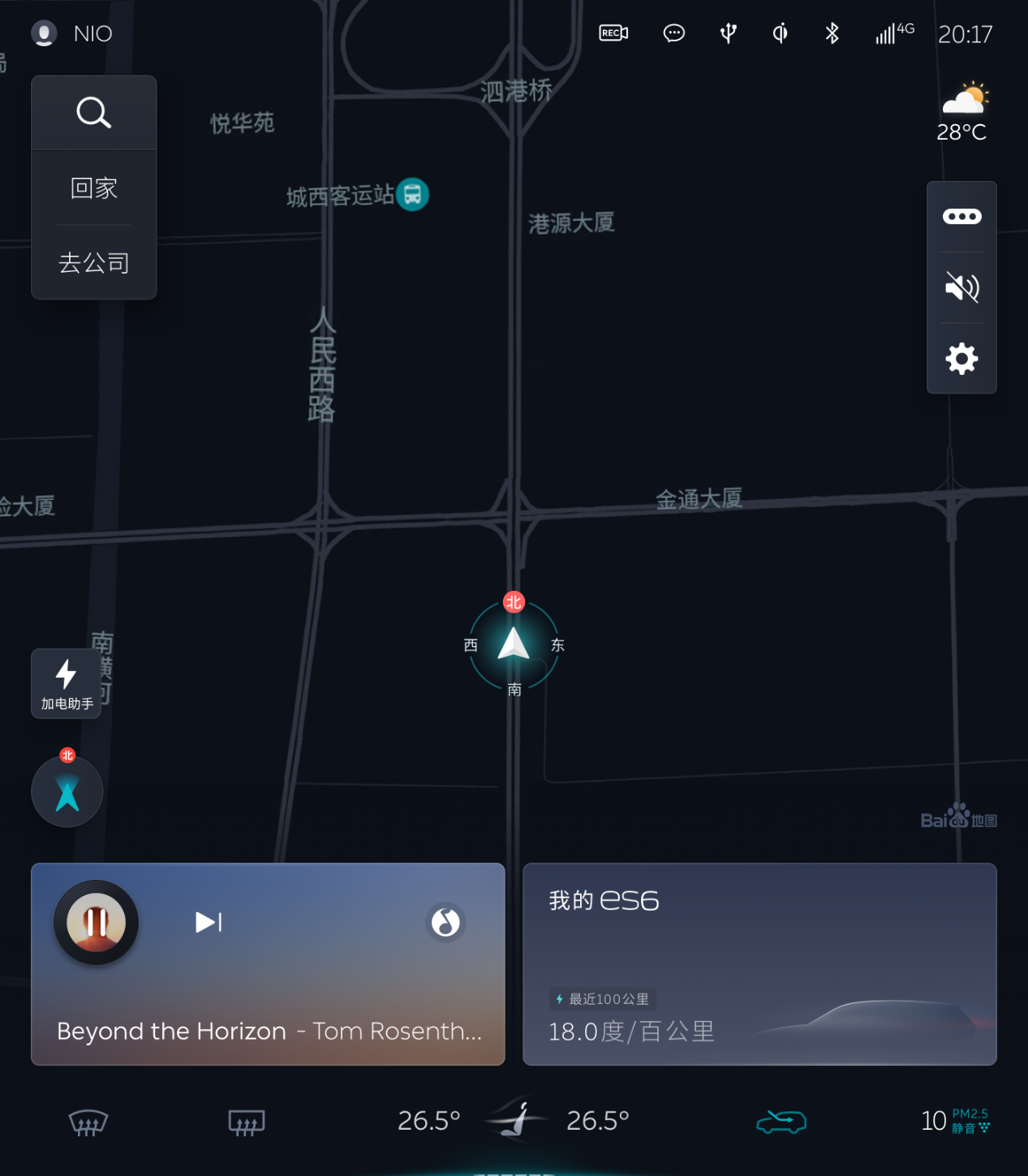Mute navigation voice with the speaker icon
This screenshot has height=1176, width=1028.
[x=961, y=286]
